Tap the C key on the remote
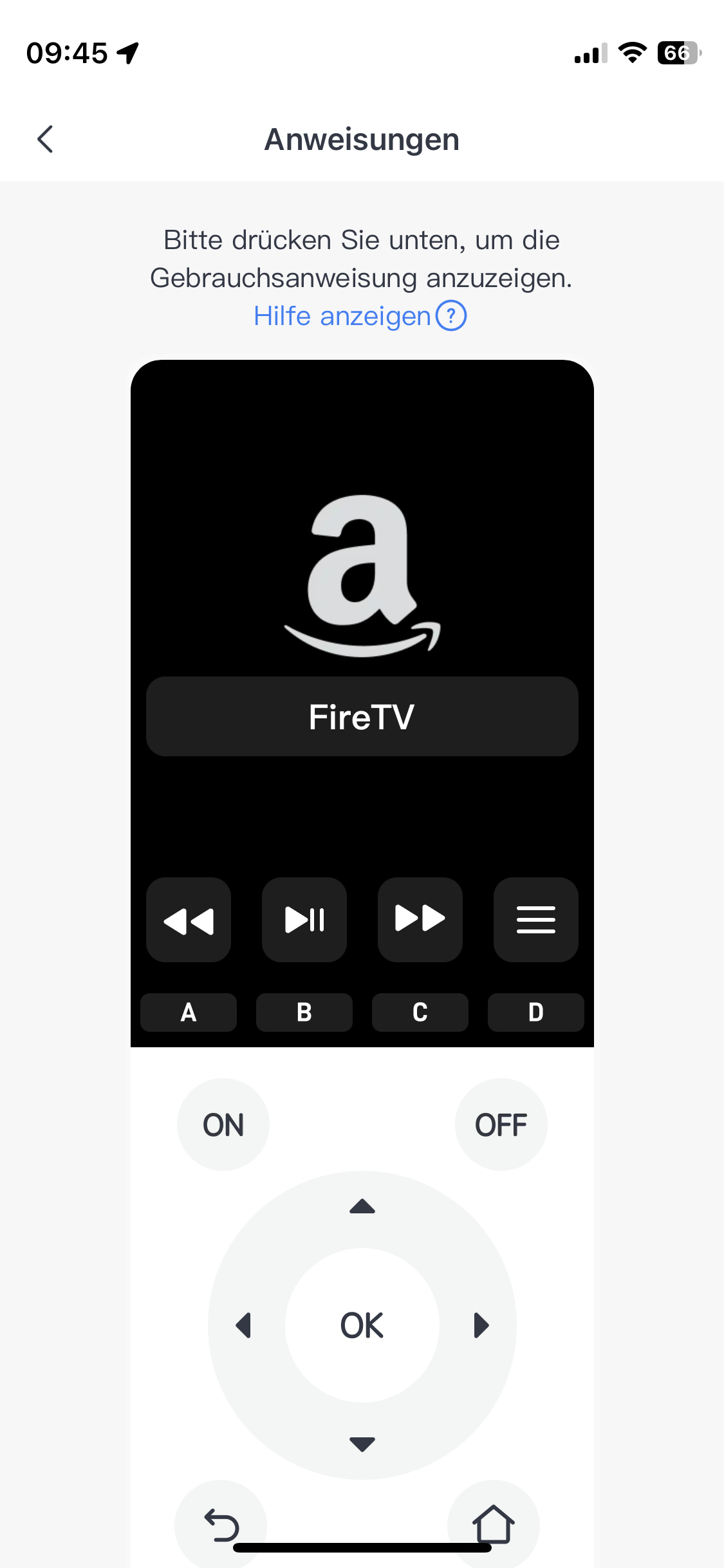This screenshot has width=724, height=1568. click(x=420, y=1013)
